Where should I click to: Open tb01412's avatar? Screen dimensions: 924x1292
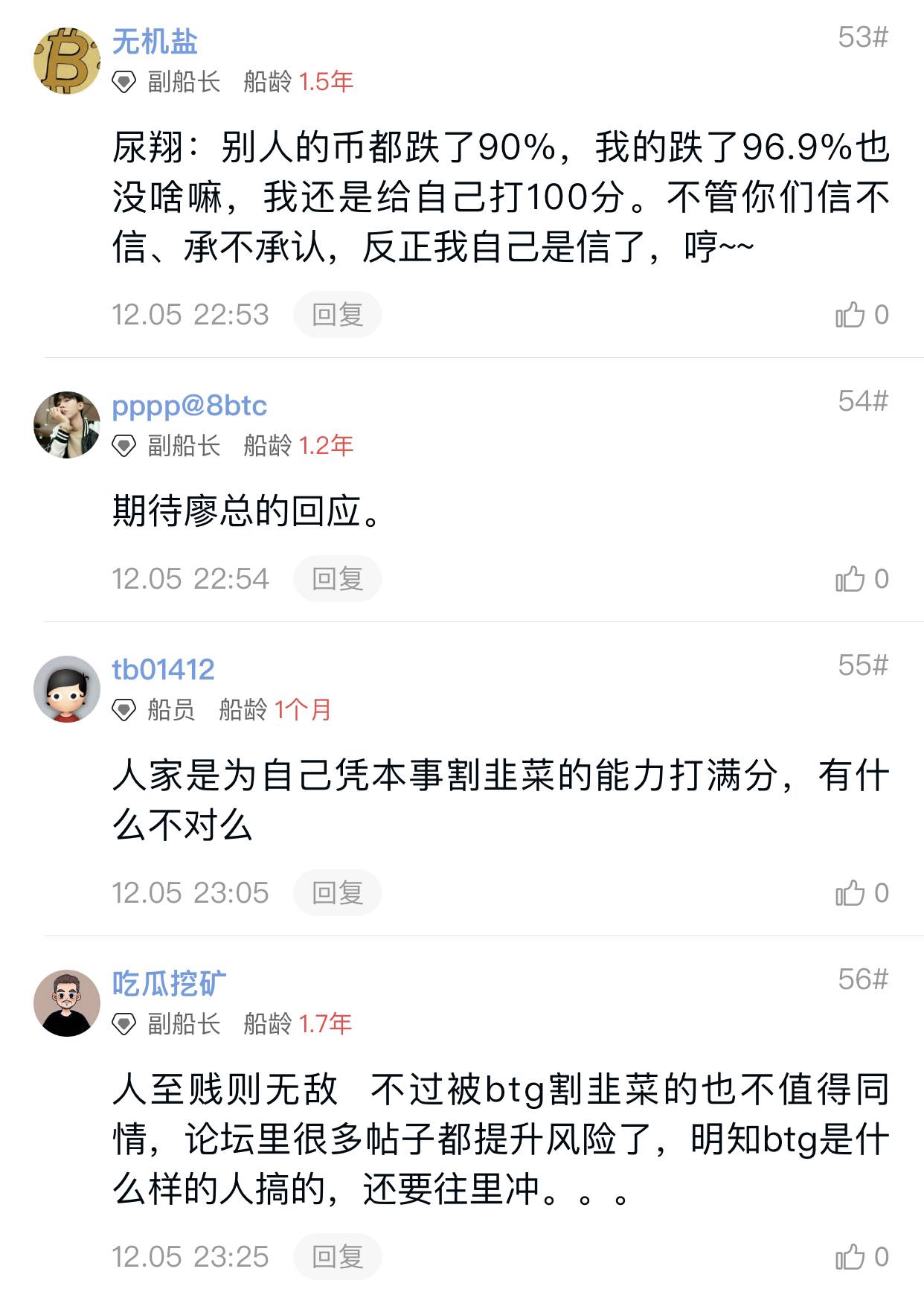67,689
